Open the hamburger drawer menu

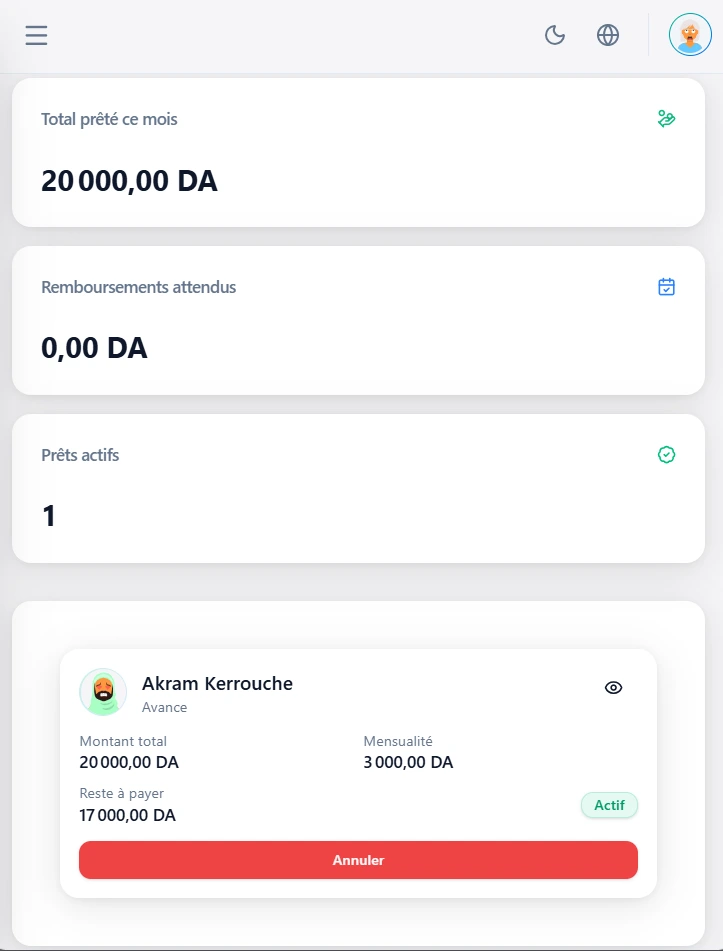pyautogui.click(x=37, y=36)
